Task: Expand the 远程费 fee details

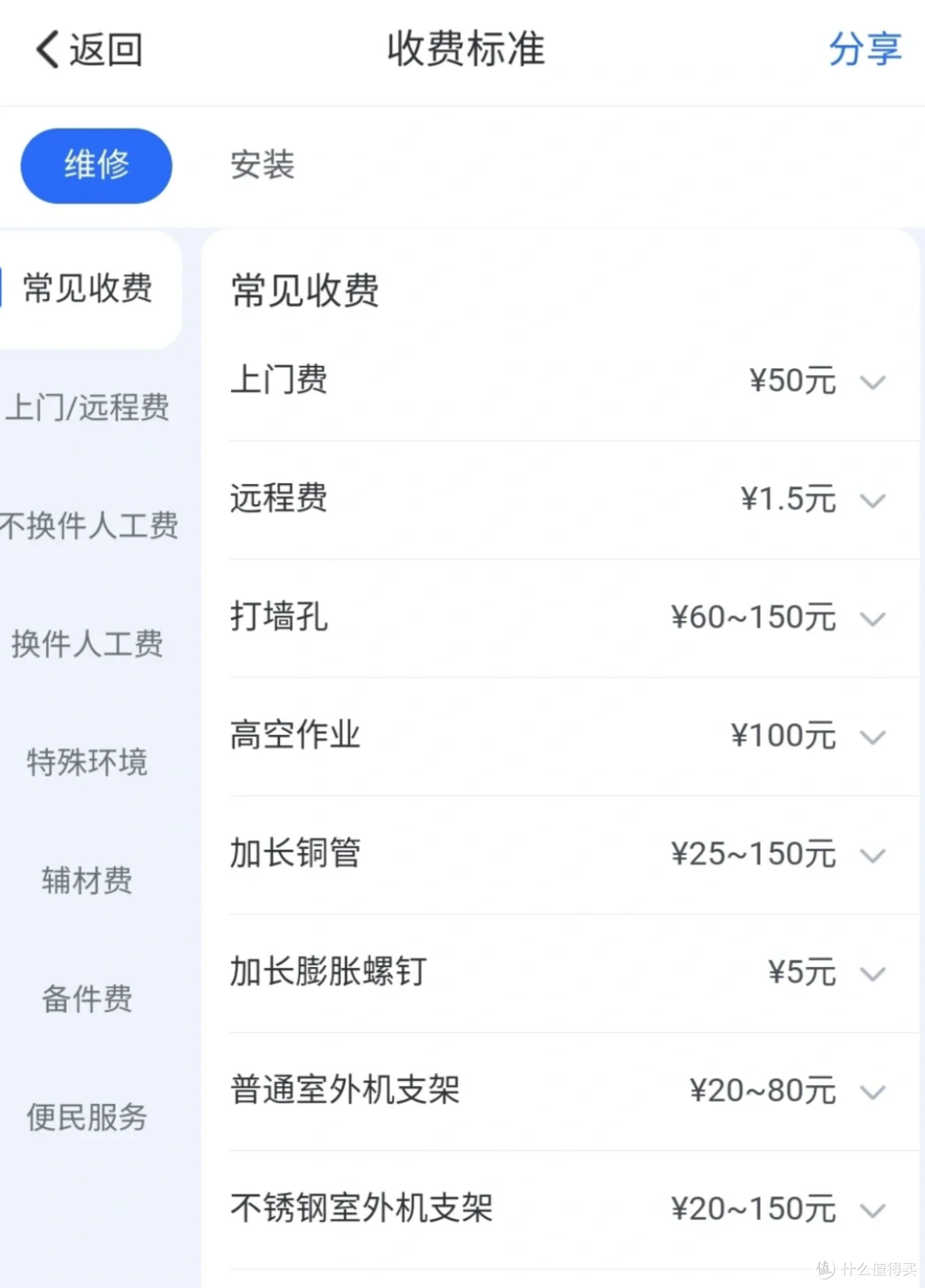Action: [x=873, y=501]
